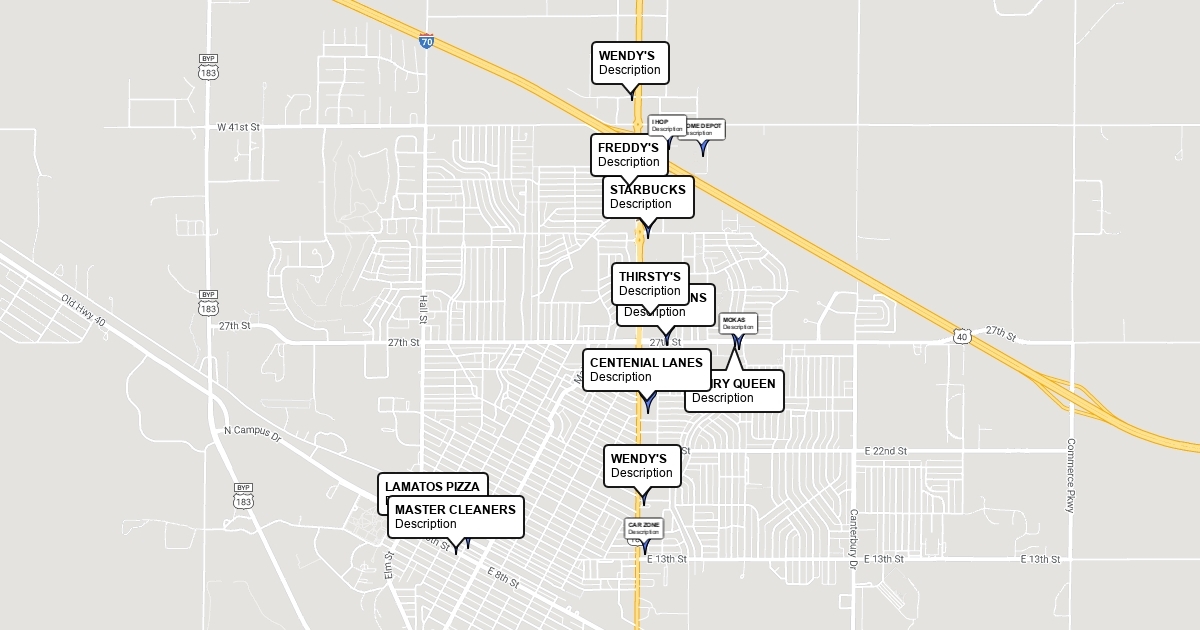Open the Master Cleaners callout

tap(455, 516)
